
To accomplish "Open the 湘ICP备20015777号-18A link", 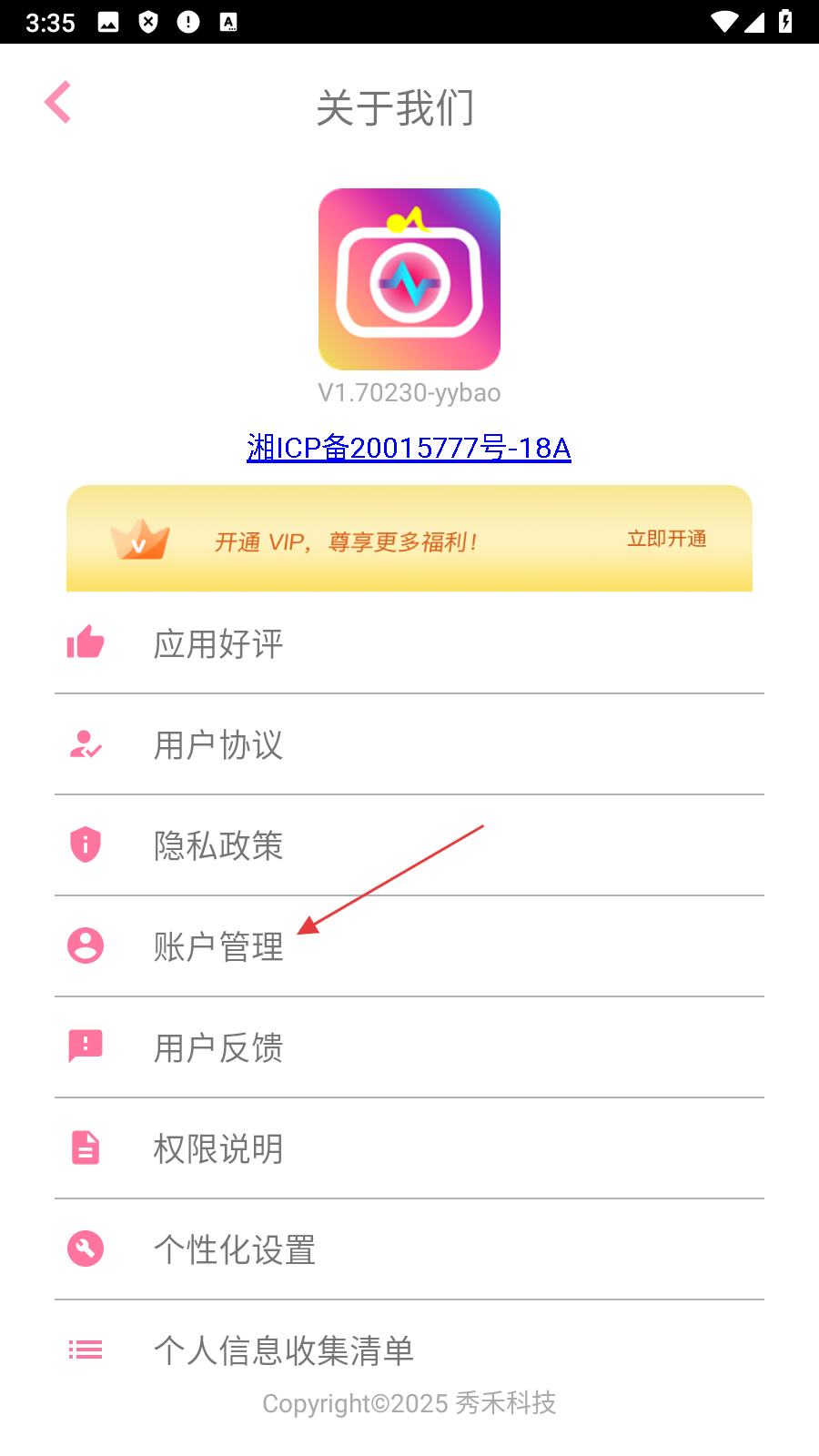I will tap(409, 448).
